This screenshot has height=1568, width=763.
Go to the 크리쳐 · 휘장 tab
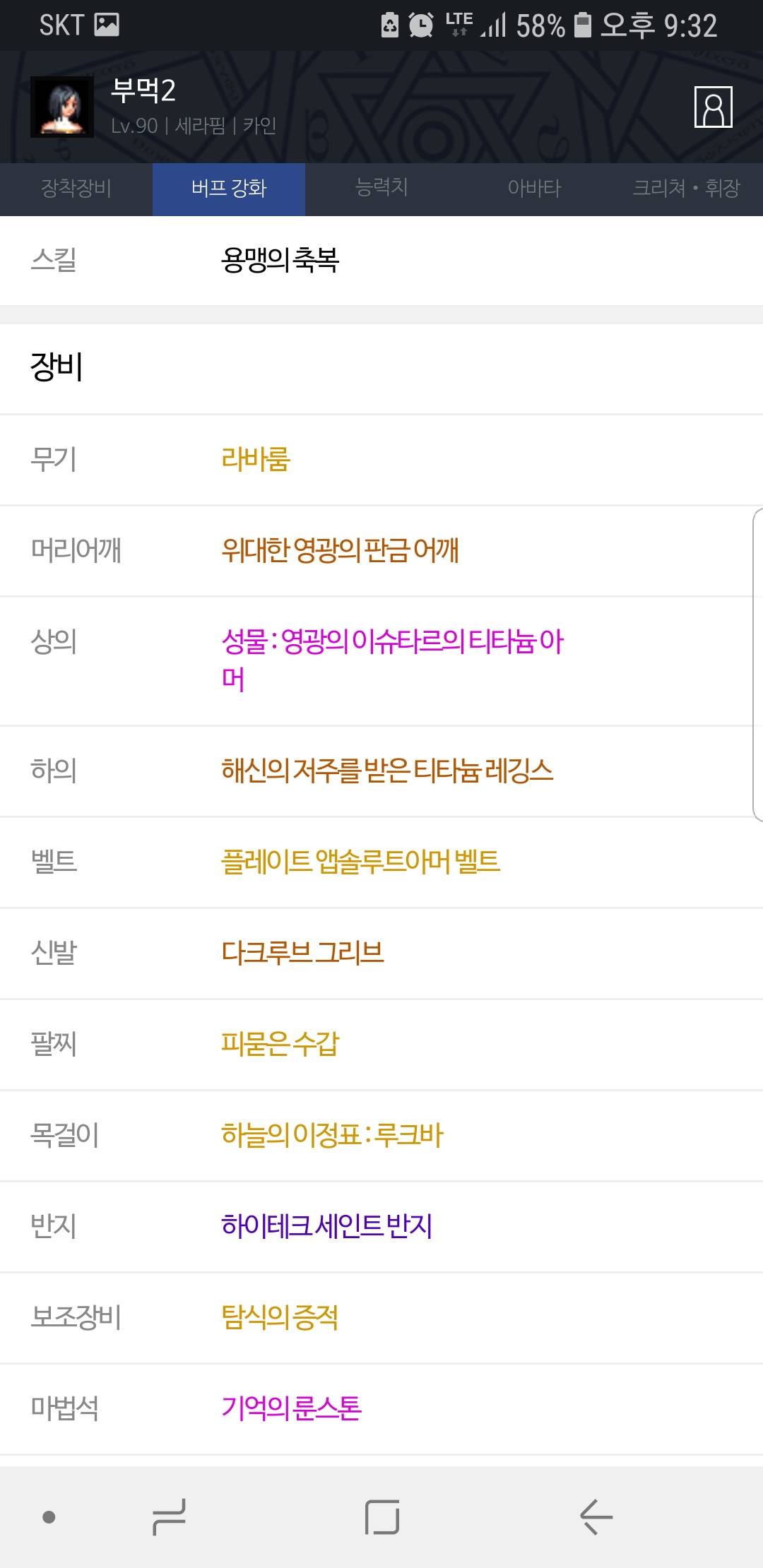tap(687, 189)
